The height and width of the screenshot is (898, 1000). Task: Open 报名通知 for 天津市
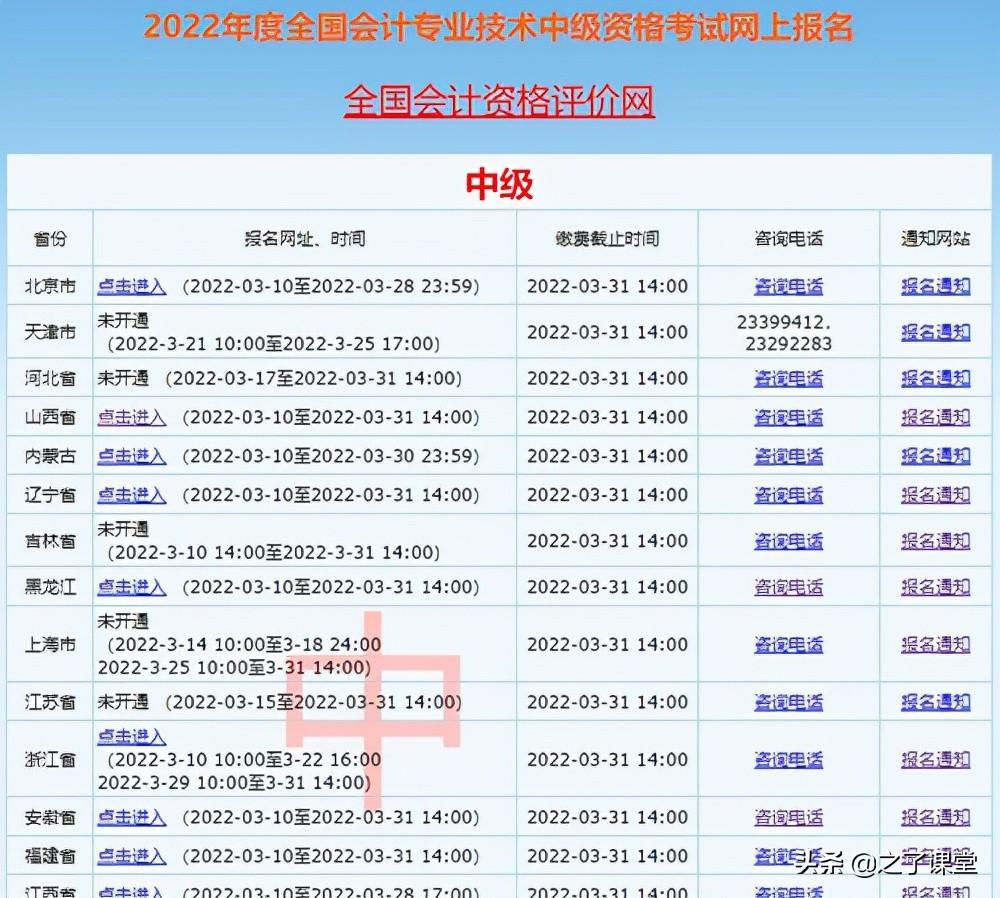point(935,332)
